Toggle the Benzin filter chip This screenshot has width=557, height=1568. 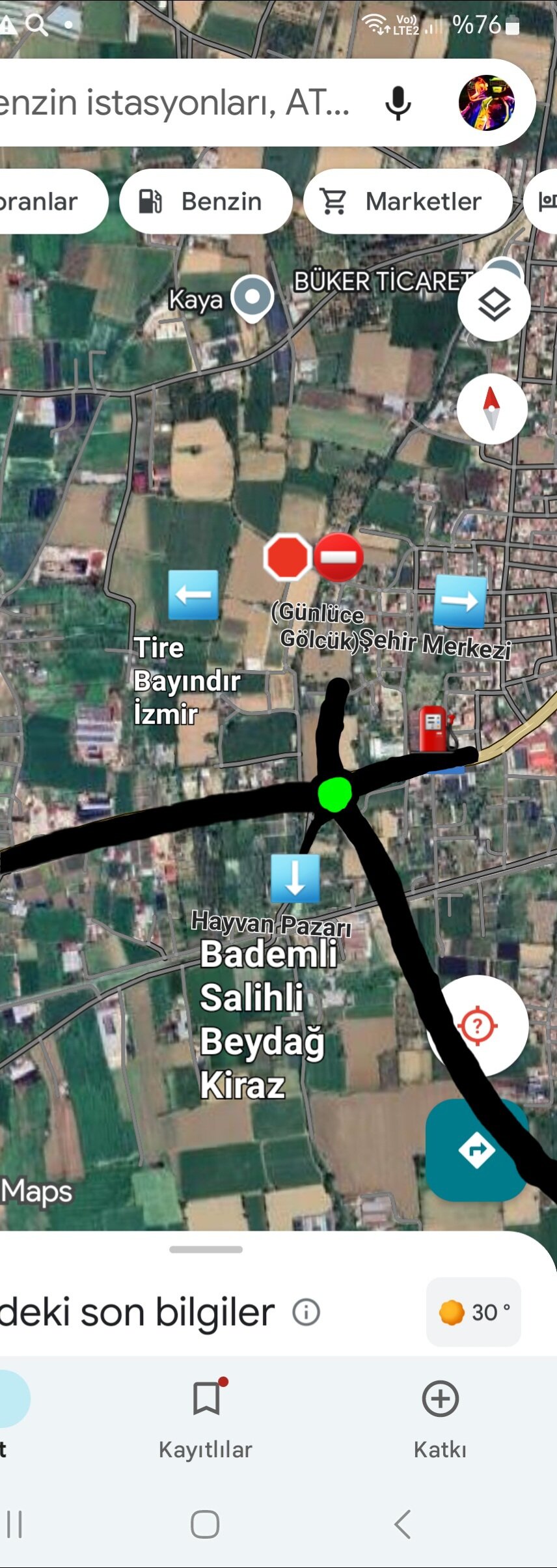[x=207, y=201]
